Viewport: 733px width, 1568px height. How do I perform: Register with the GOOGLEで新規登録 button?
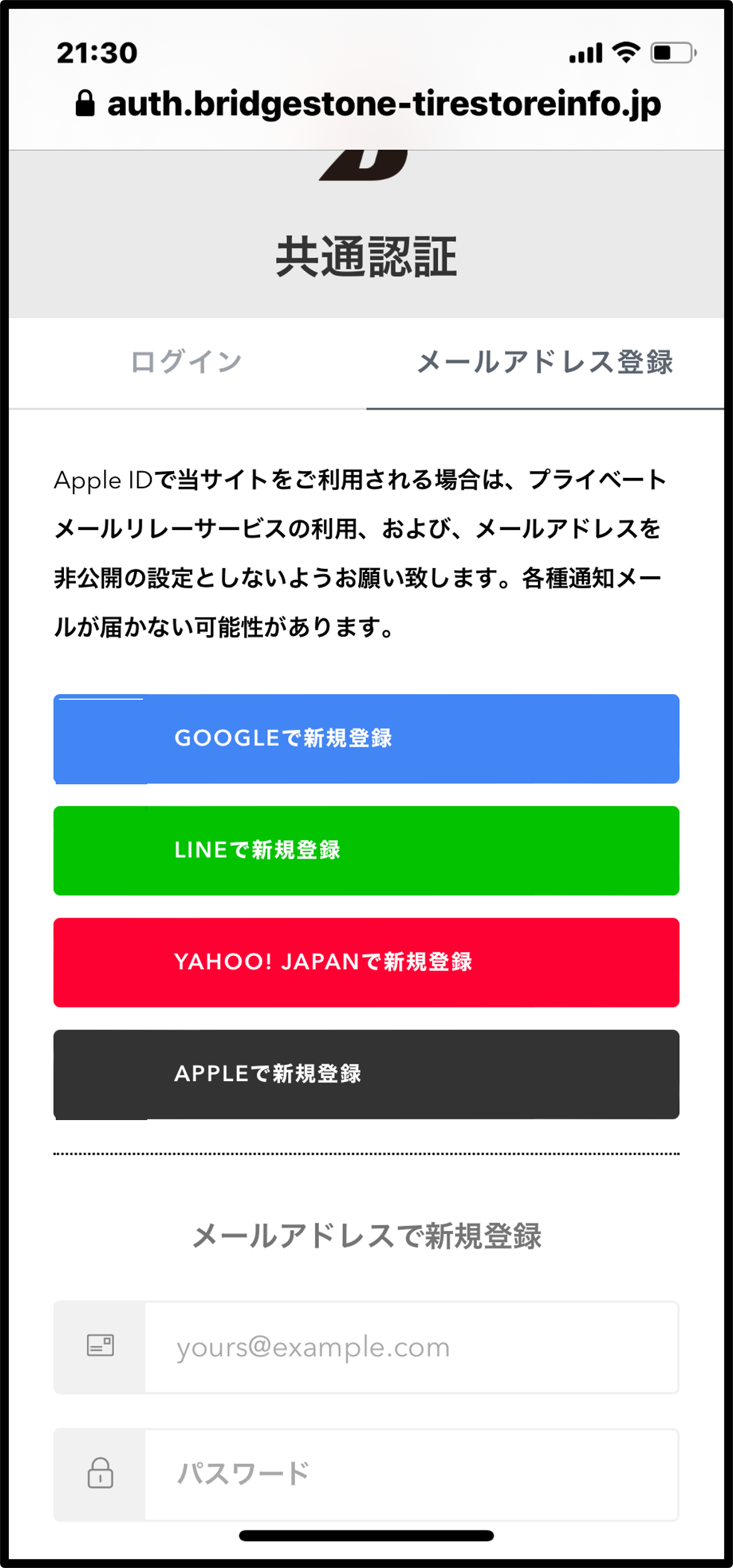click(366, 739)
